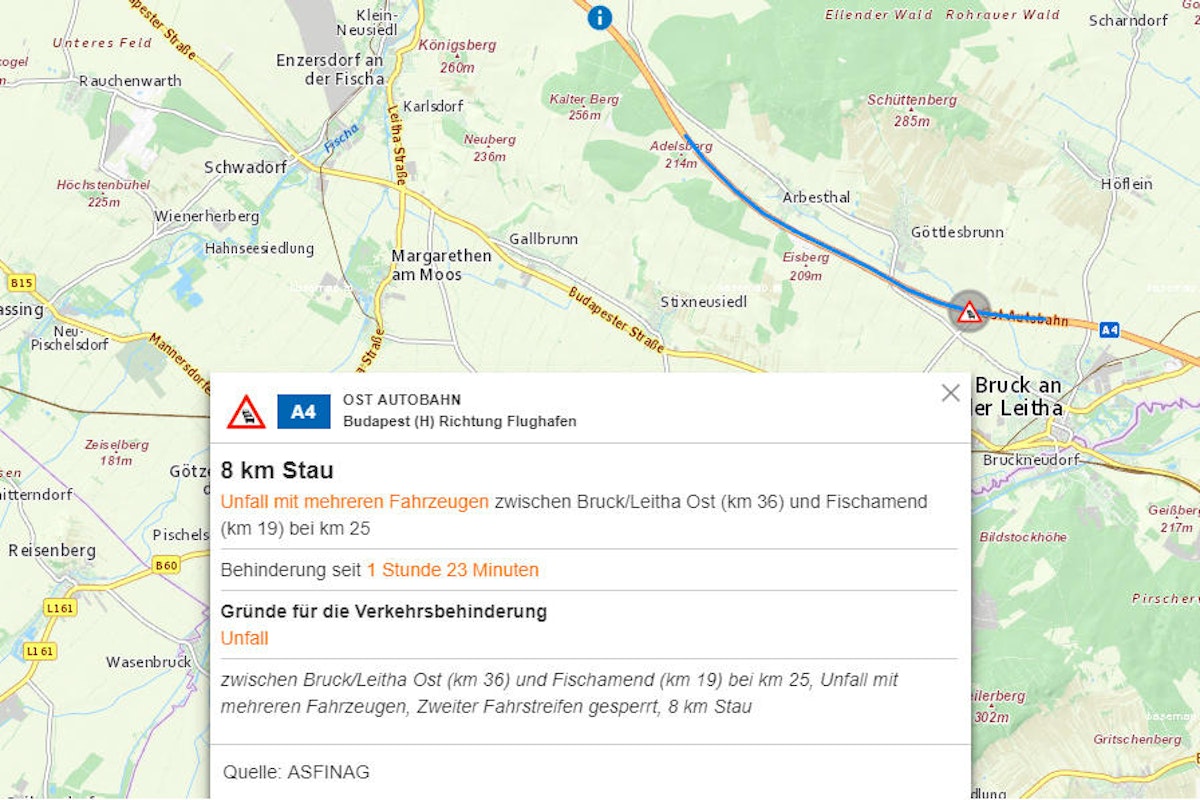Open the blue info marker on the map

tap(599, 17)
